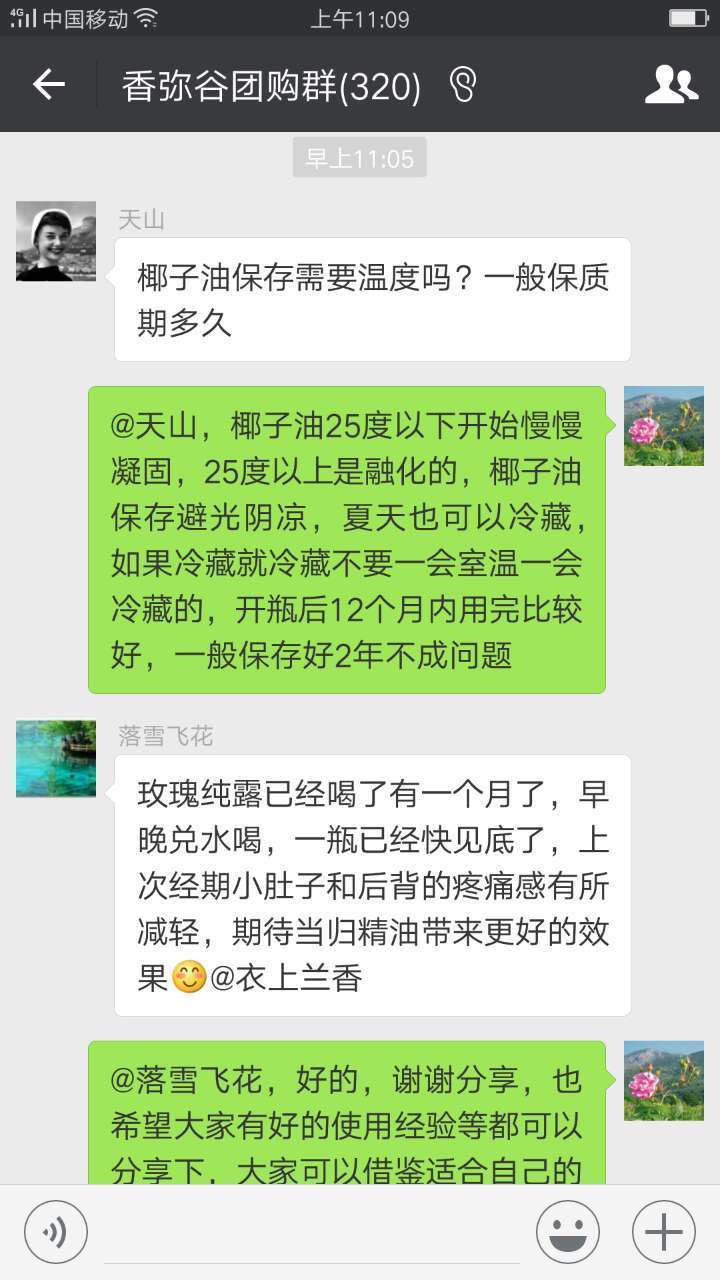
Task: View 落雪飞花's profile avatar
Action: point(56,759)
